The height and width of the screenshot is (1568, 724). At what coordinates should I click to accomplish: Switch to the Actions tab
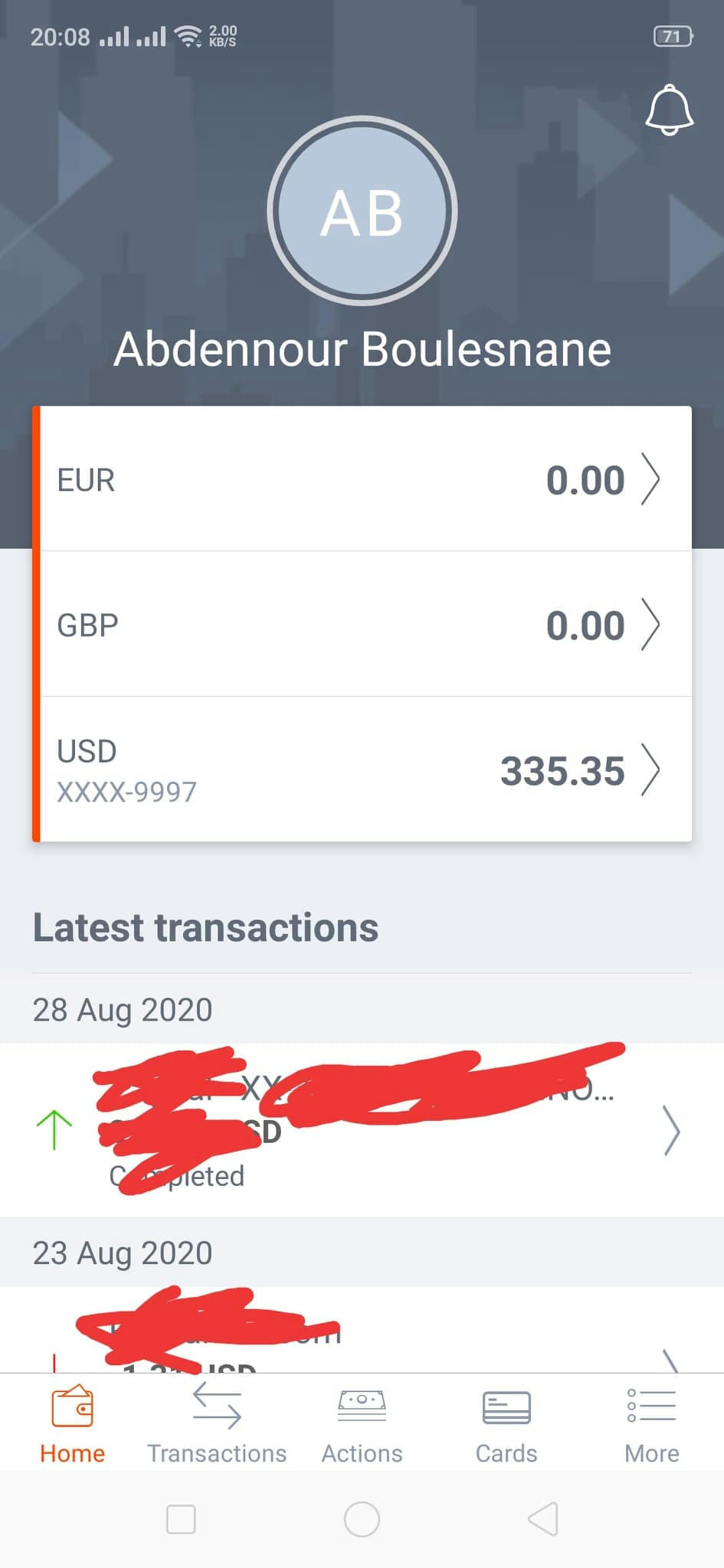tap(362, 1424)
